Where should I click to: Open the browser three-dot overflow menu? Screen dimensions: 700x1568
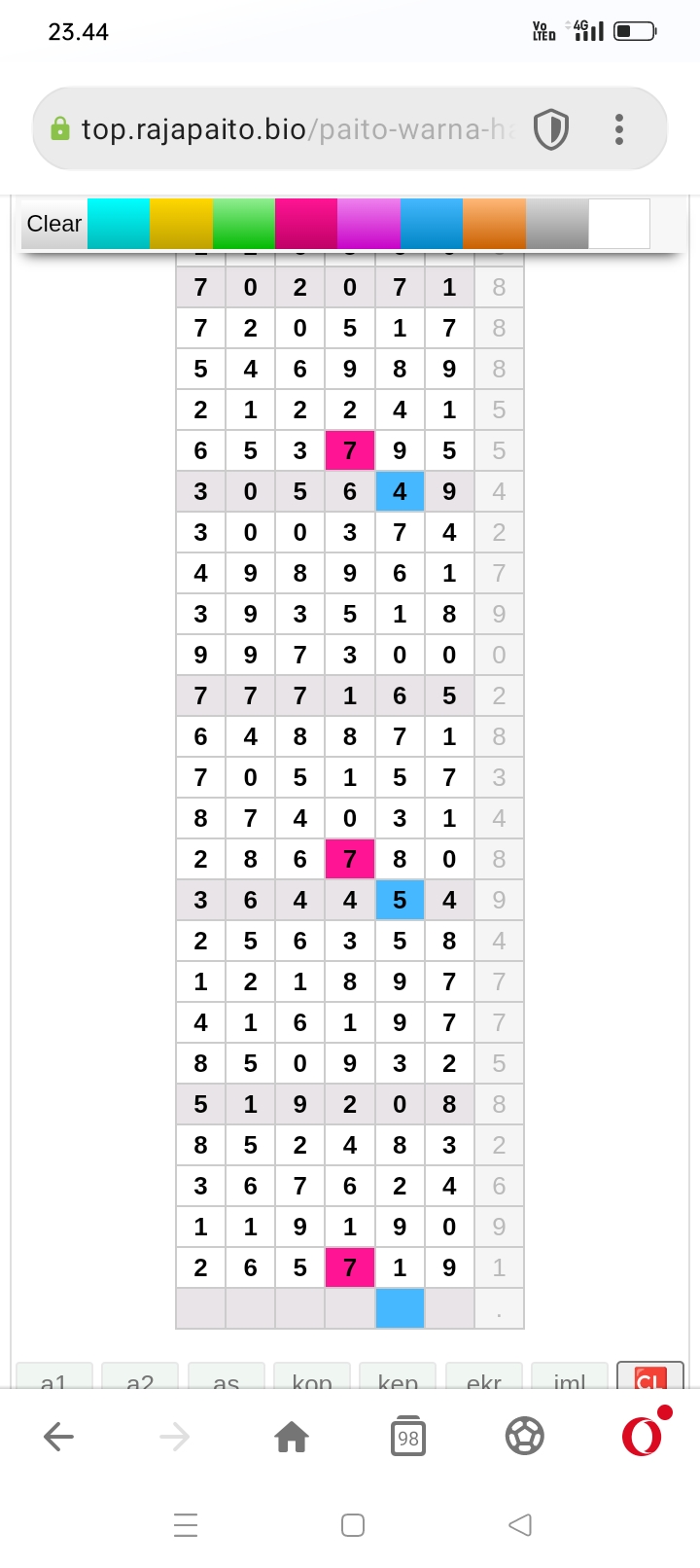pos(619,129)
